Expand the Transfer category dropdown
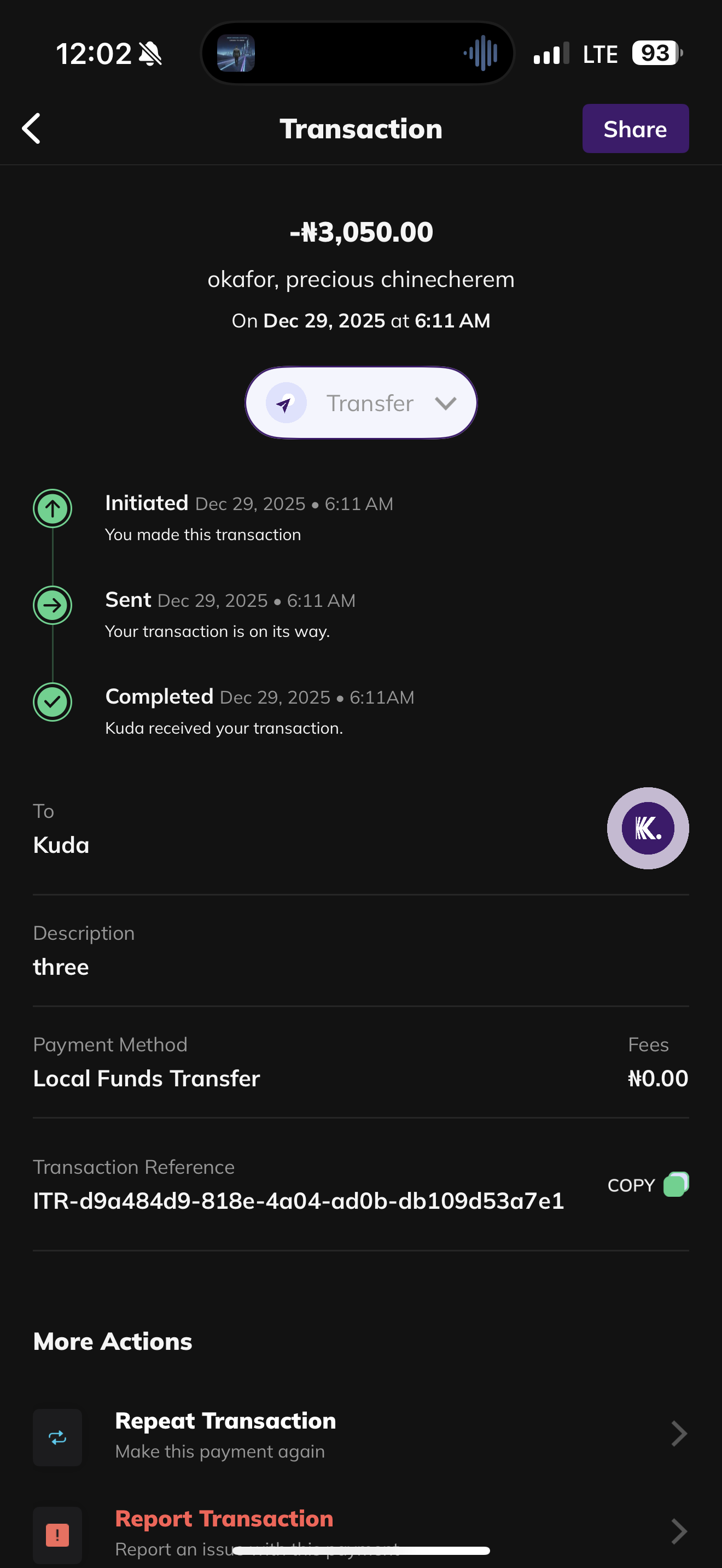The height and width of the screenshot is (1568, 722). [x=361, y=403]
